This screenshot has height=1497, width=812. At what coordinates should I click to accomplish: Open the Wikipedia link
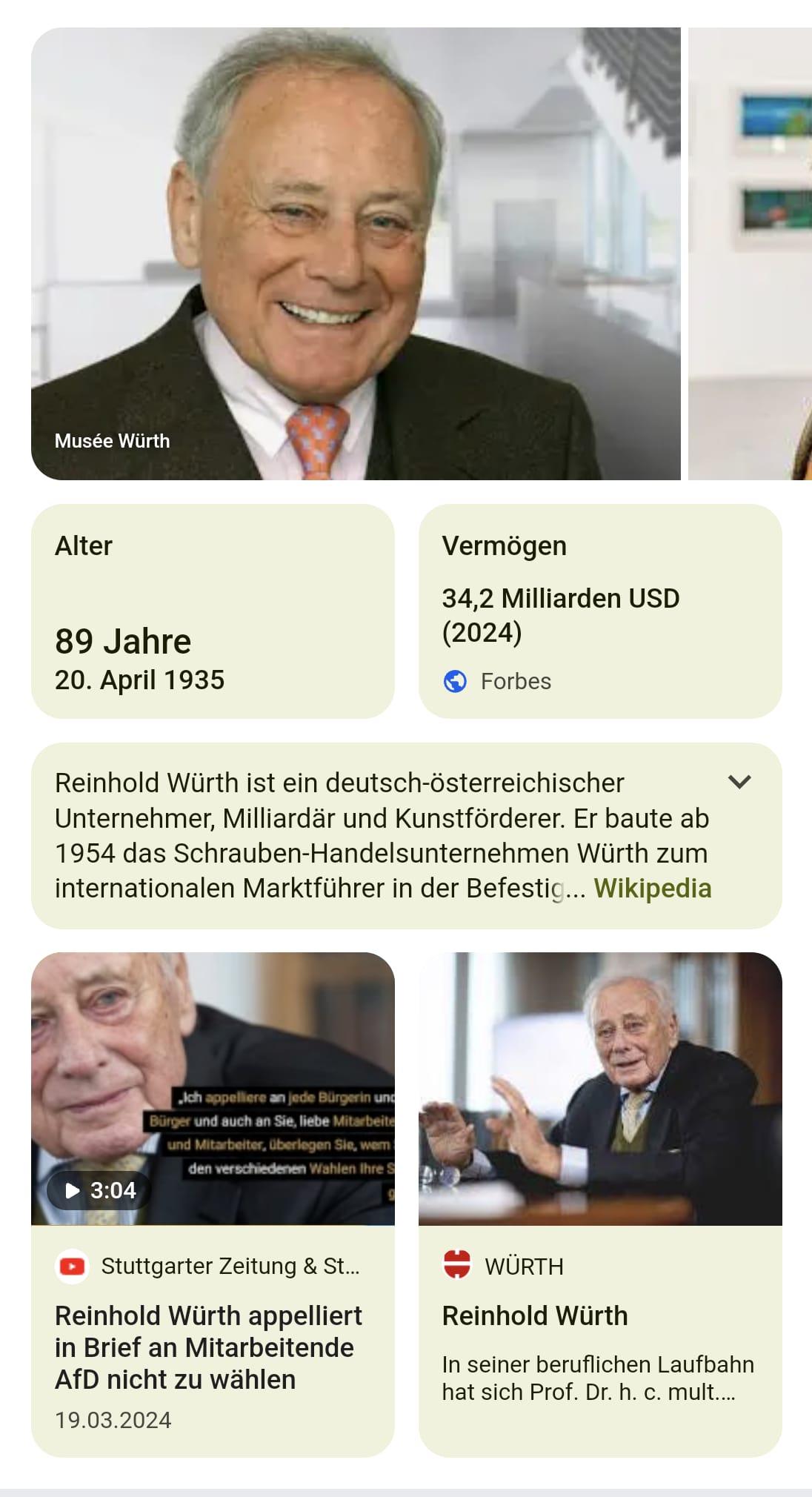tap(652, 888)
